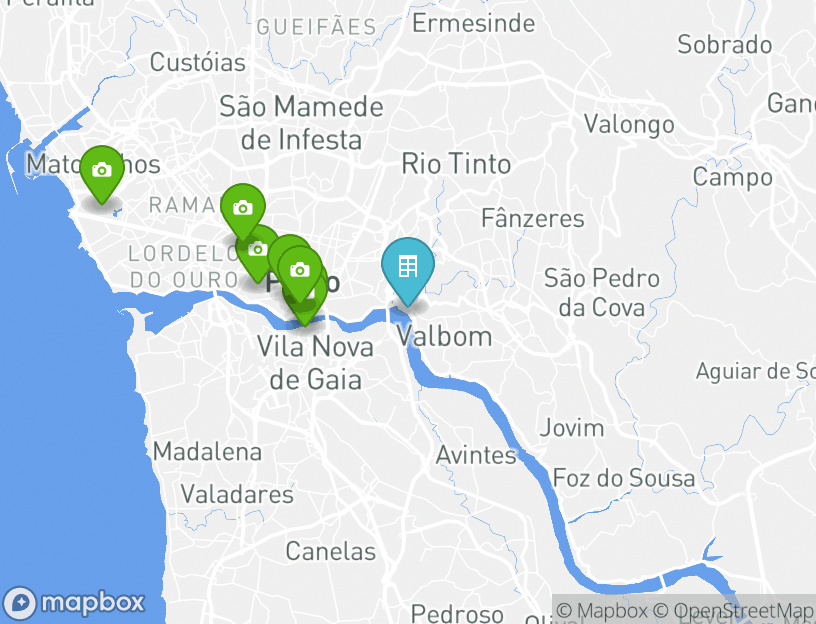Tap the camera marker near Matosinhos
The height and width of the screenshot is (624, 816).
coord(101,170)
